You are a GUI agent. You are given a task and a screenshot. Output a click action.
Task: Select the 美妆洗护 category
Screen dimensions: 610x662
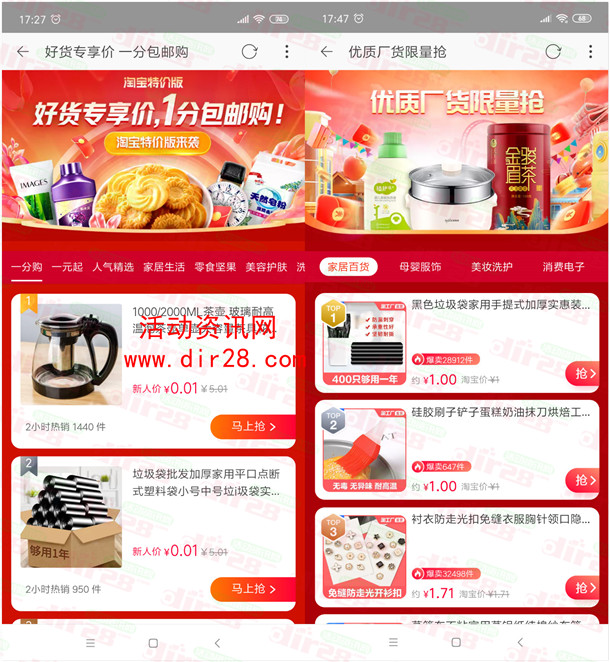pos(493,267)
